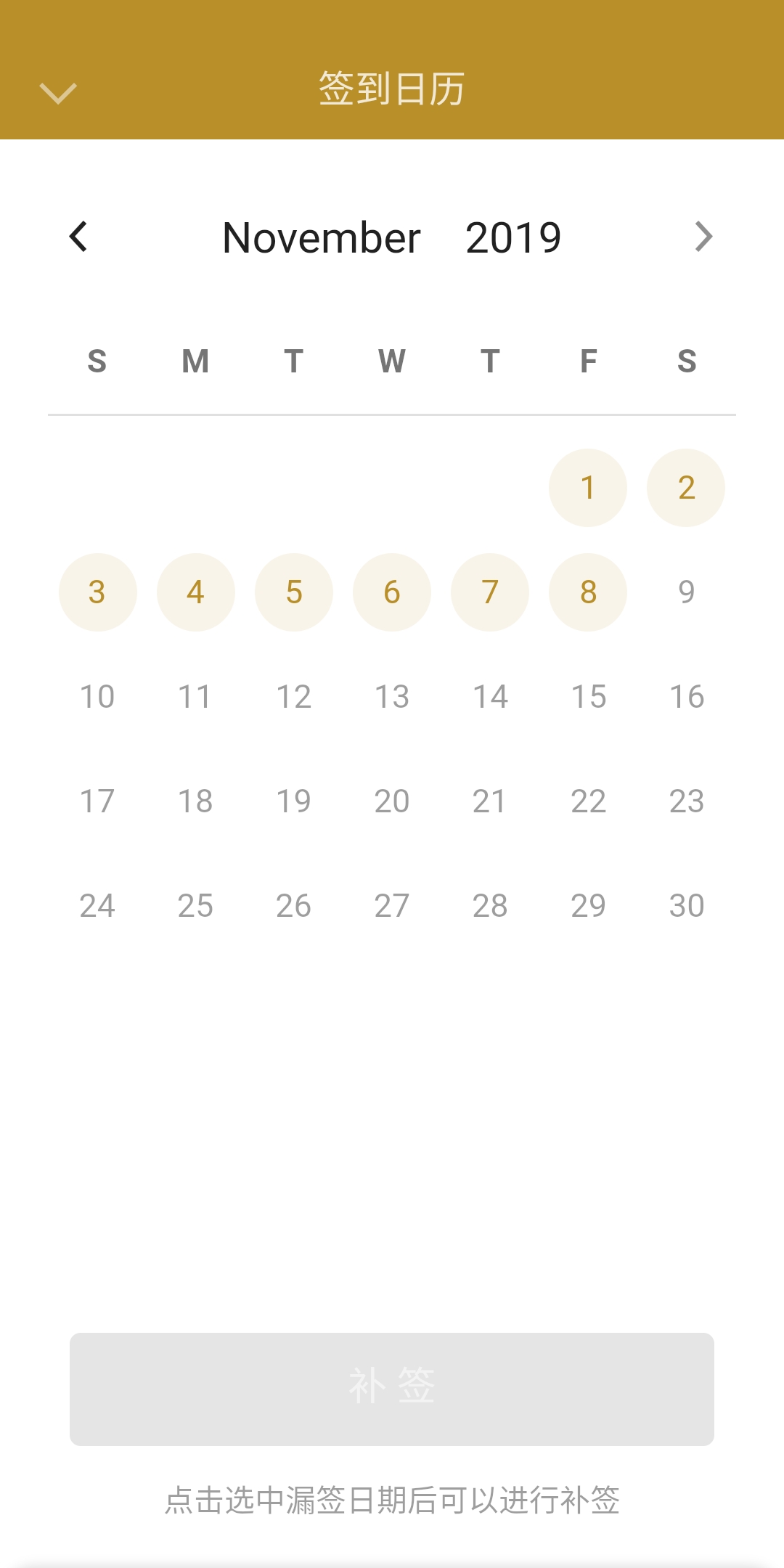Collapse the sign-in calendar with down chevron
The height and width of the screenshot is (1568, 784).
point(58,93)
